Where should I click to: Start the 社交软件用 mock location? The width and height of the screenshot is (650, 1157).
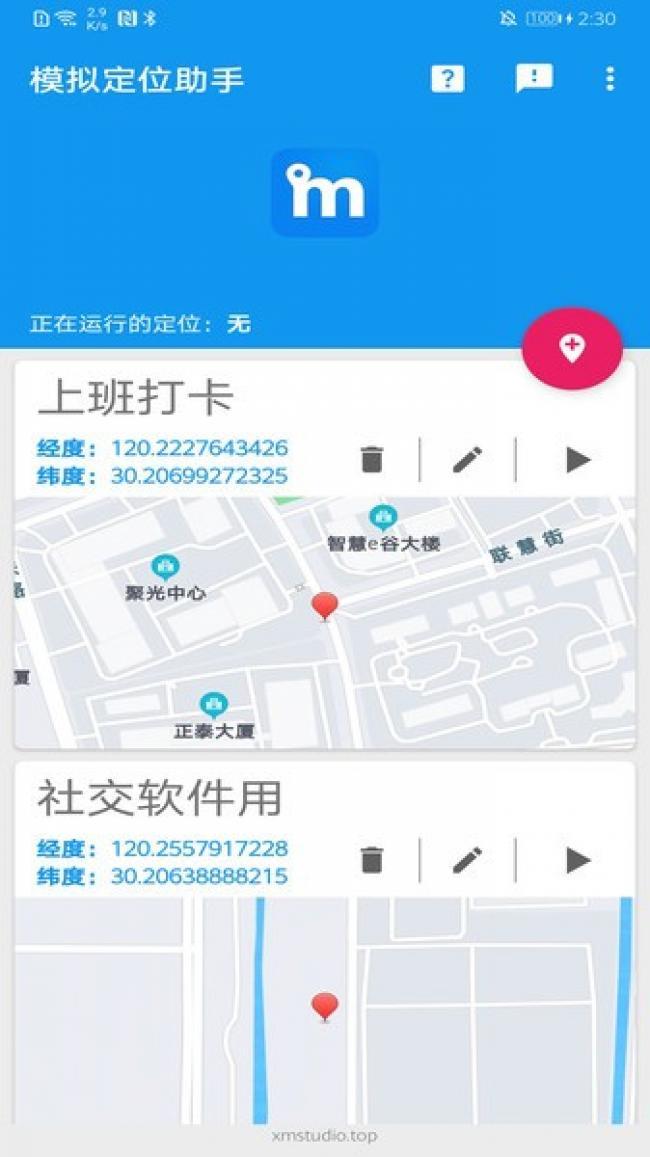click(577, 860)
